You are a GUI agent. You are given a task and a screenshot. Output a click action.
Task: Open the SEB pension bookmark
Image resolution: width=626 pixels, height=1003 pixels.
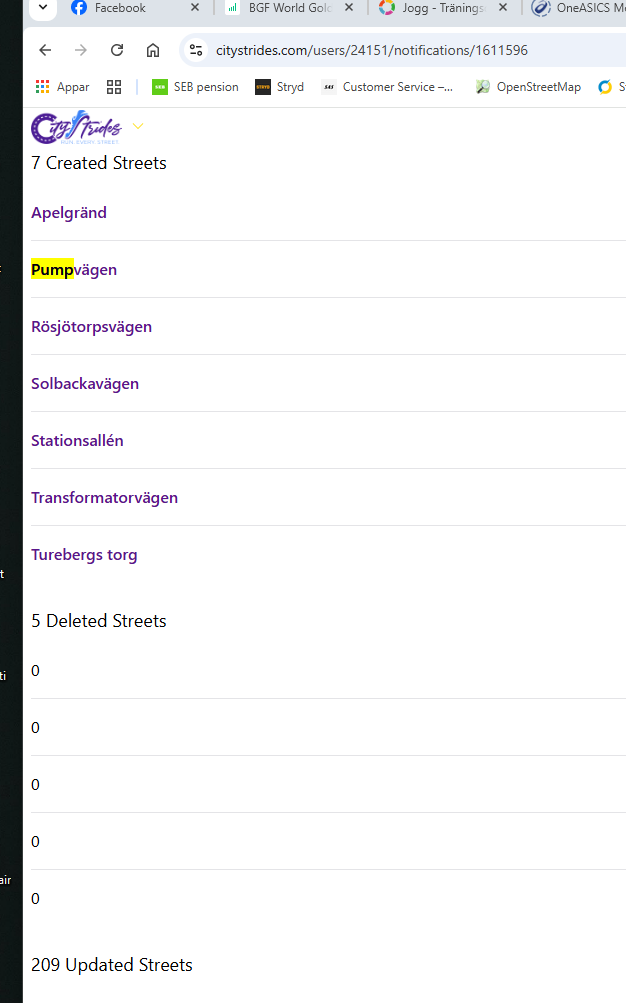pyautogui.click(x=195, y=87)
